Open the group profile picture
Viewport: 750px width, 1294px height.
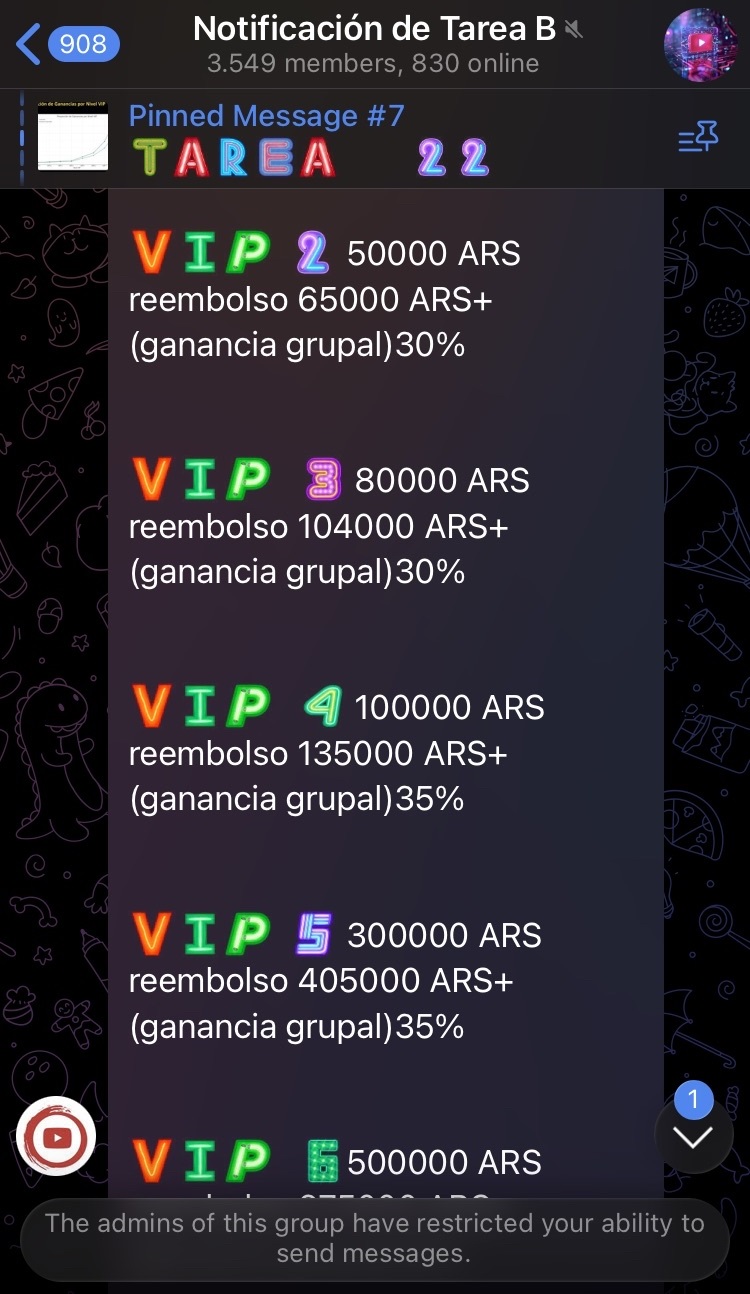(700, 44)
